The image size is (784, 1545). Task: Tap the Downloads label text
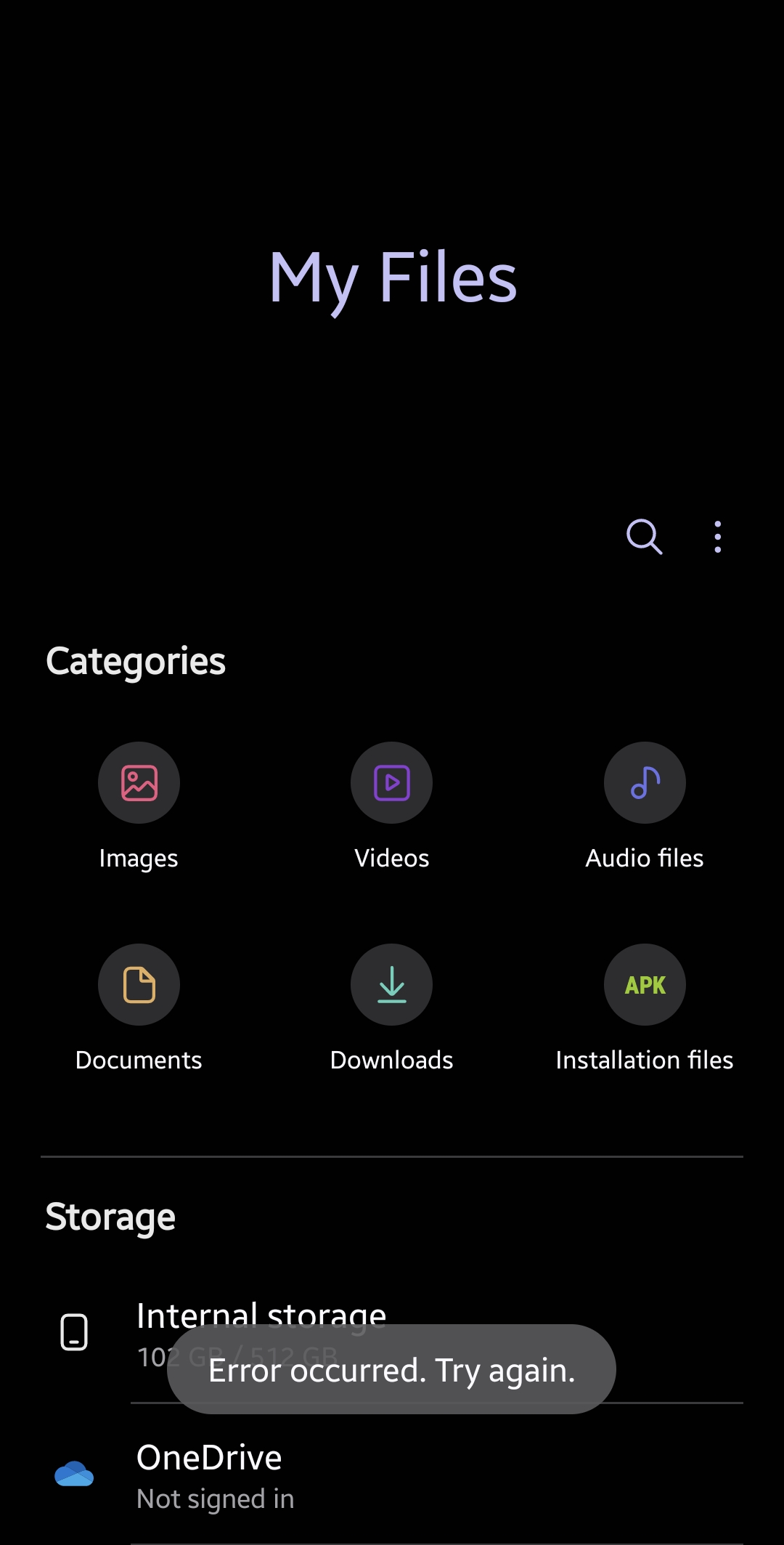coord(391,1059)
